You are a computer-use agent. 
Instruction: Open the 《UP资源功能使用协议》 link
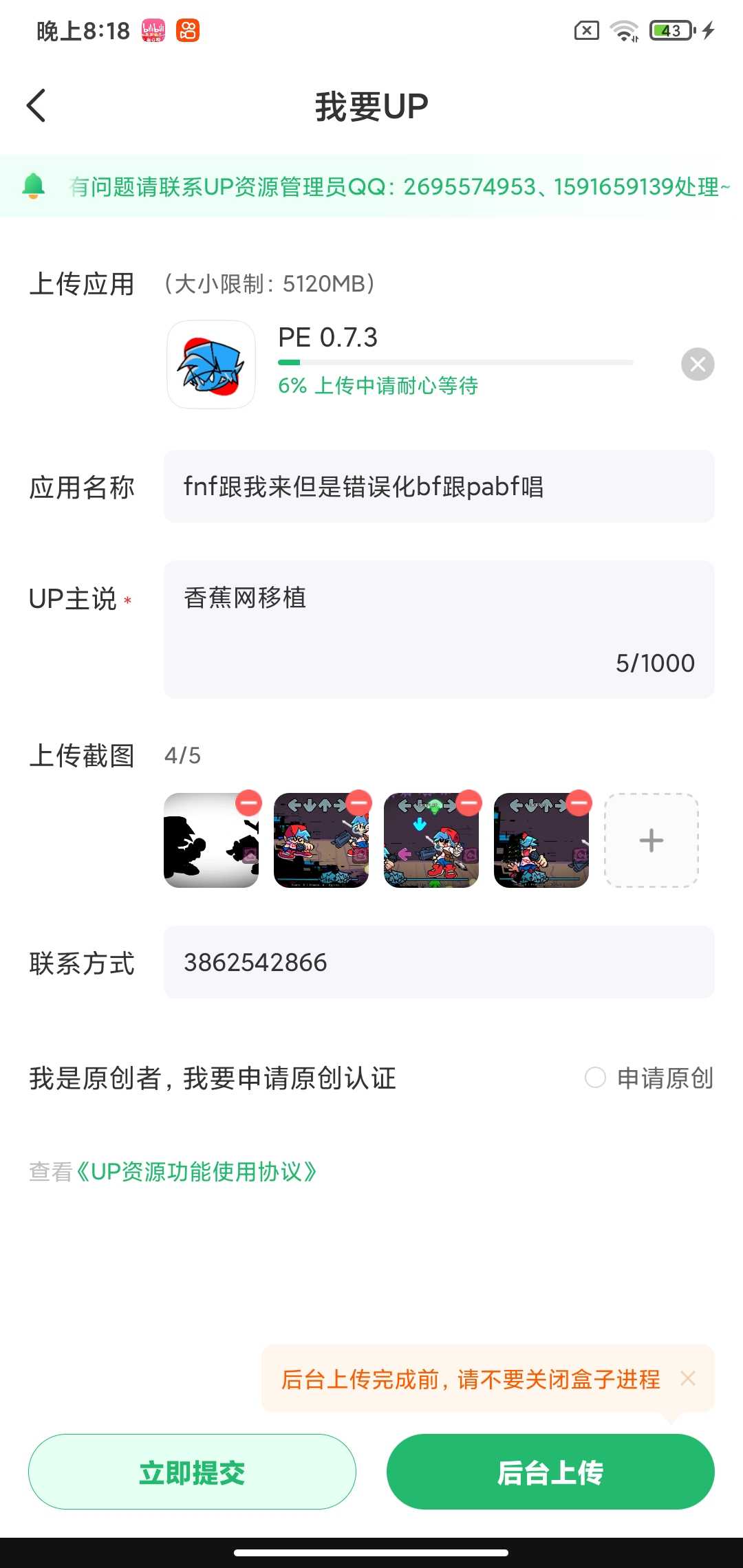(197, 1171)
